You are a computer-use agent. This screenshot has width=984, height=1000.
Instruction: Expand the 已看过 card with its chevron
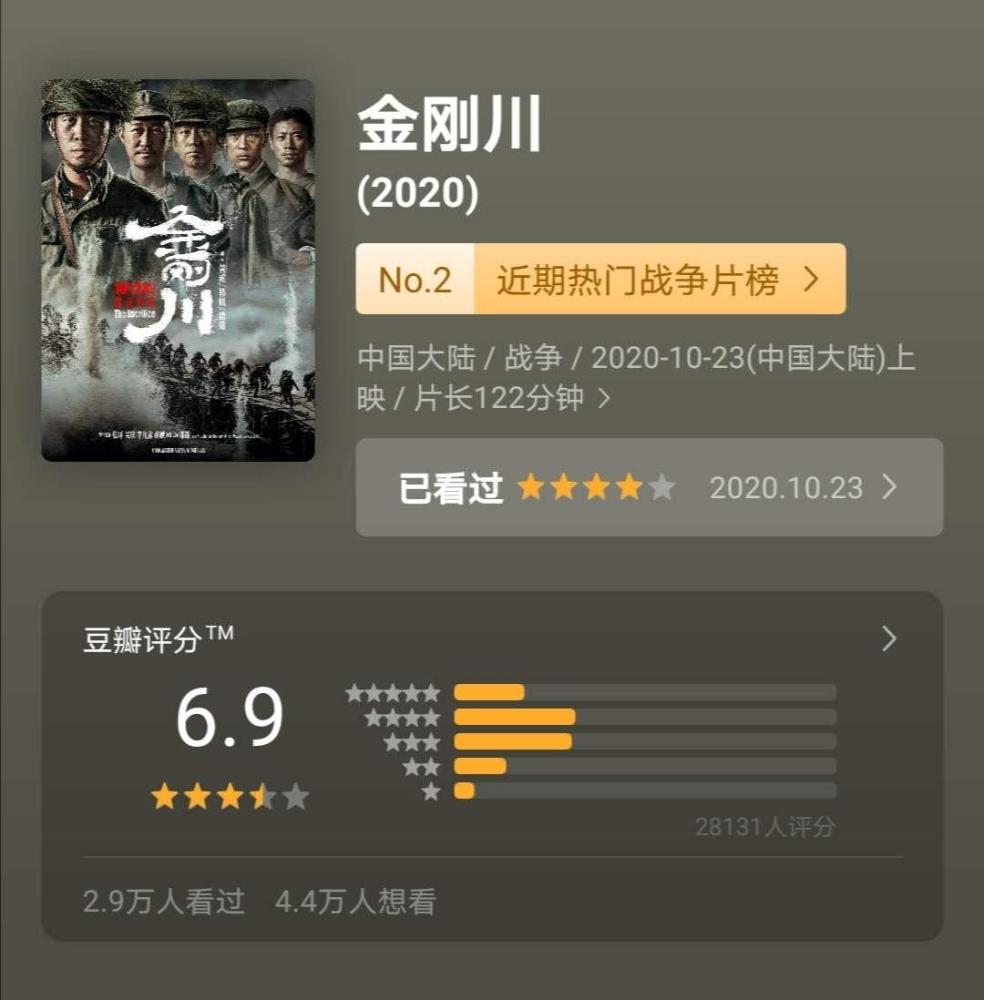coord(888,488)
